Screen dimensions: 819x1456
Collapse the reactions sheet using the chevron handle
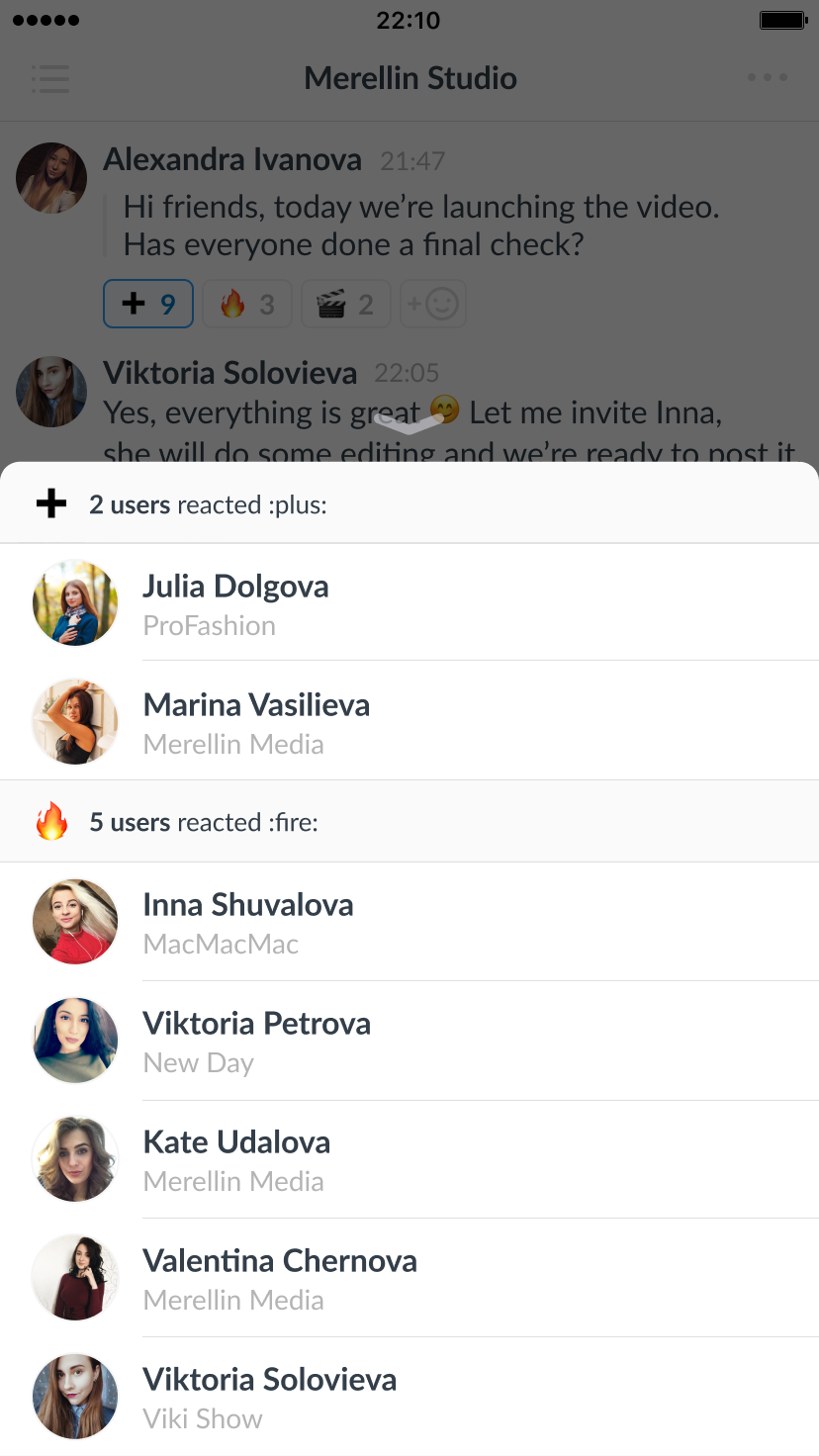(409, 424)
